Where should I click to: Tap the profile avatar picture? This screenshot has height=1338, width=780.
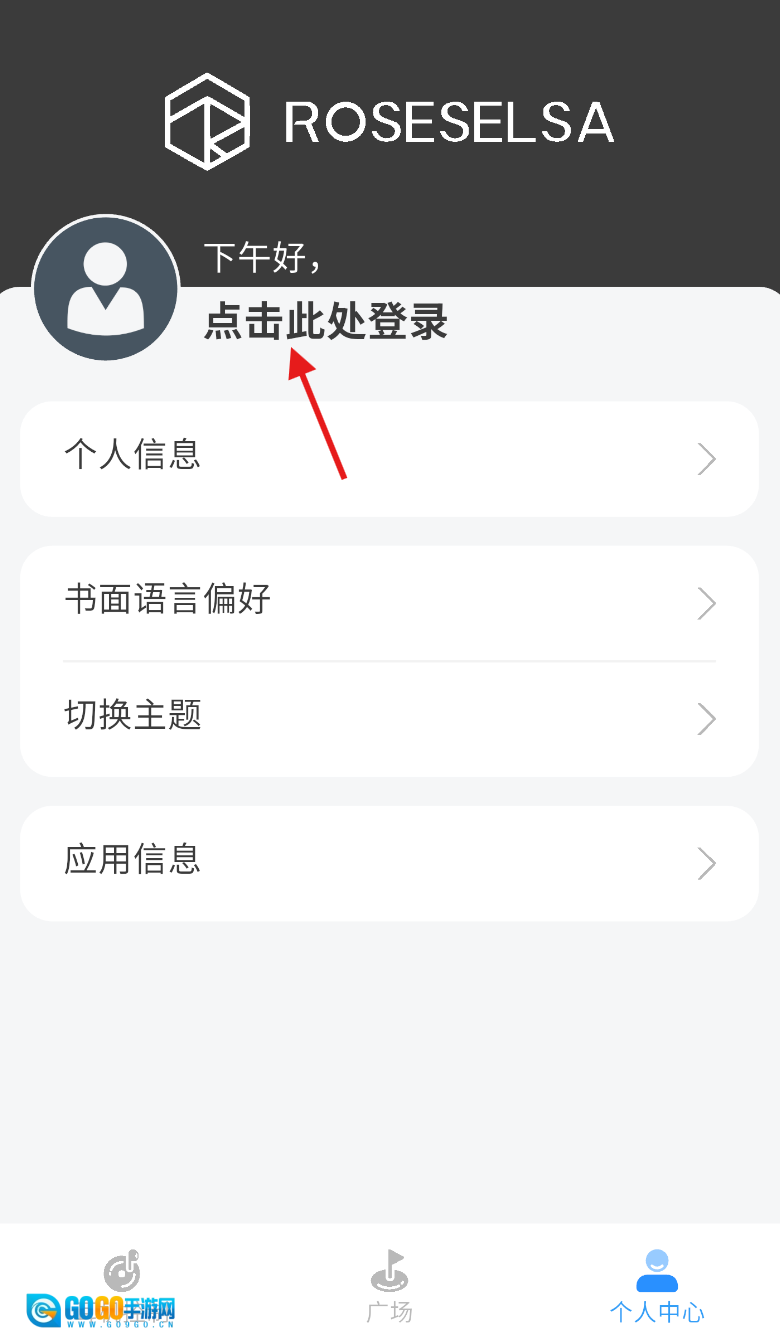click(106, 289)
